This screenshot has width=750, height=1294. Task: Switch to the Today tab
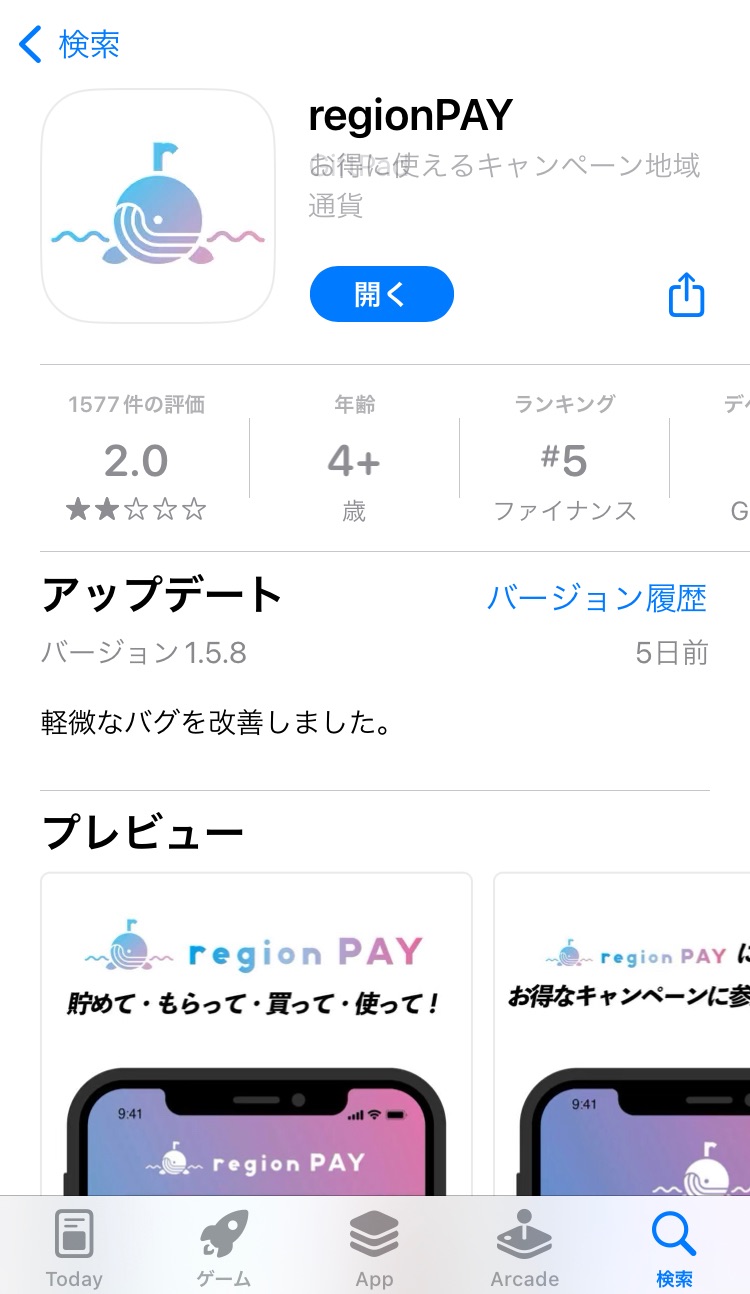coord(74,1245)
